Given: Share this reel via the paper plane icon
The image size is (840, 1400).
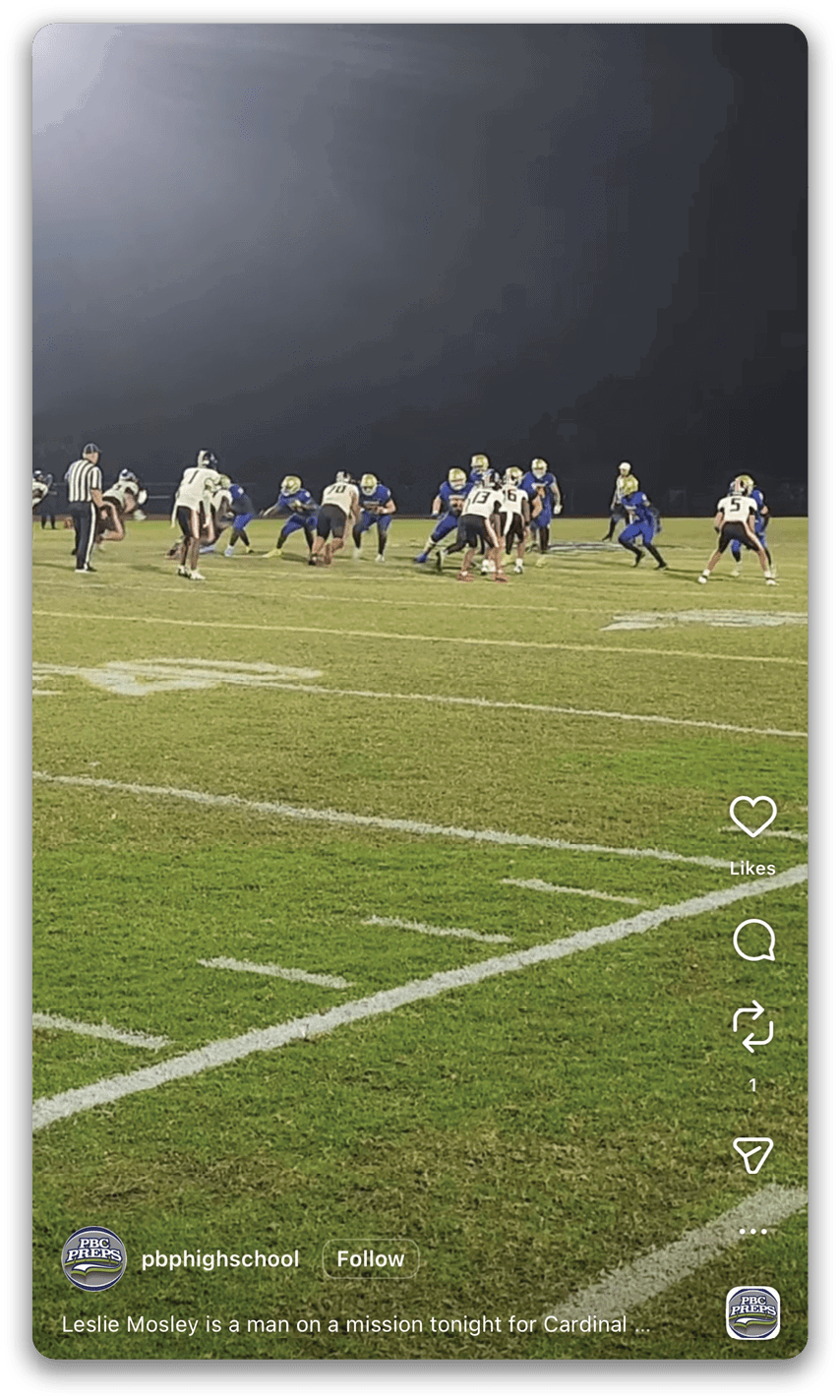Looking at the screenshot, I should pos(752,1155).
